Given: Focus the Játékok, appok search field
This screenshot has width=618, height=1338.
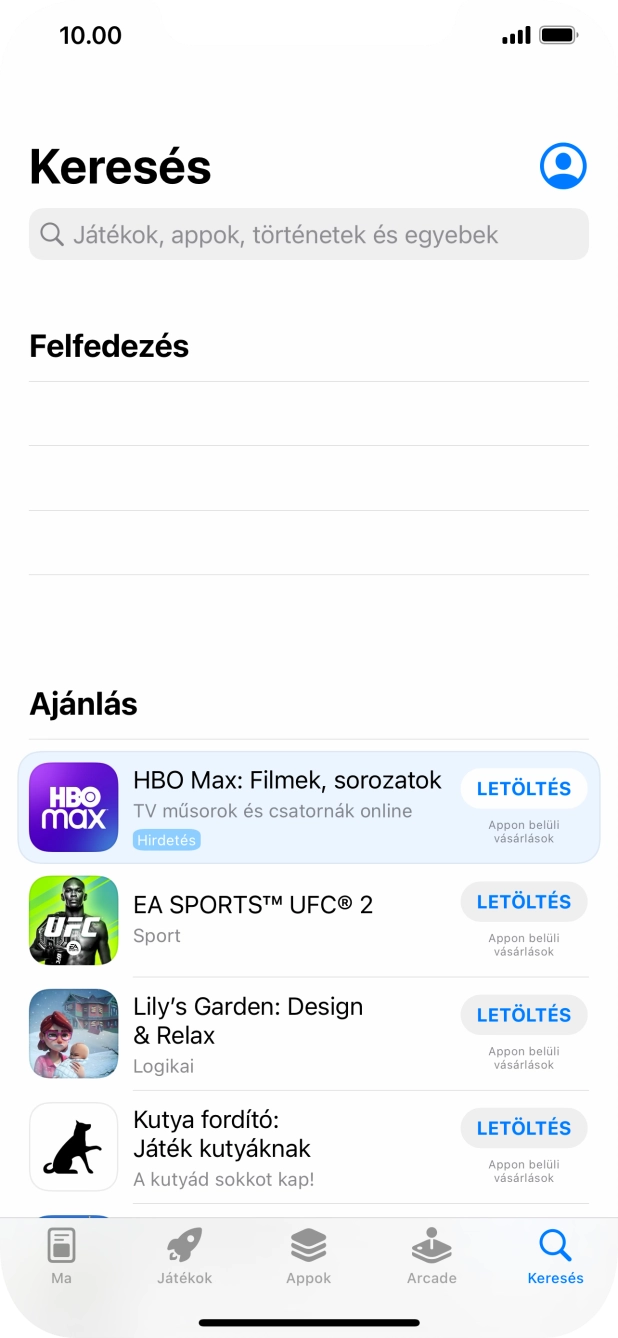Looking at the screenshot, I should [309, 235].
